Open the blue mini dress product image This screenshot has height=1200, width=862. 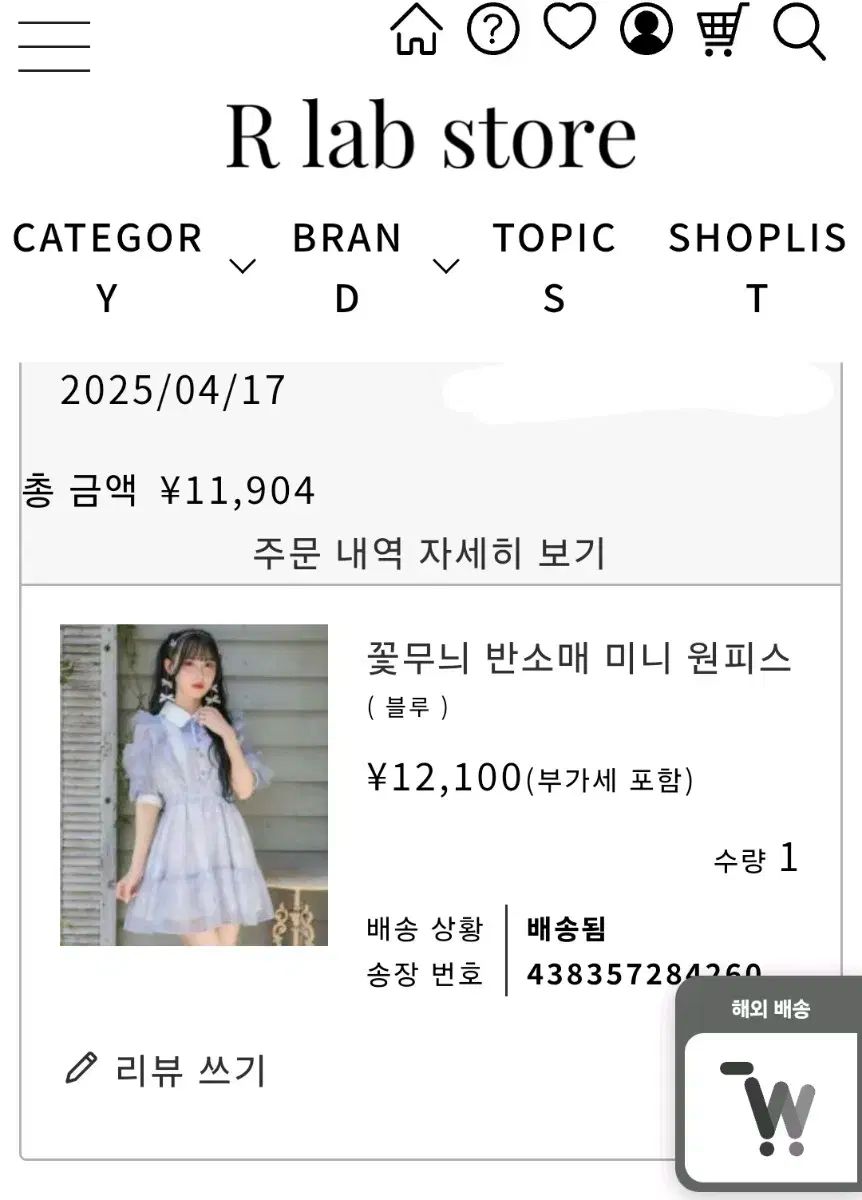pos(194,785)
